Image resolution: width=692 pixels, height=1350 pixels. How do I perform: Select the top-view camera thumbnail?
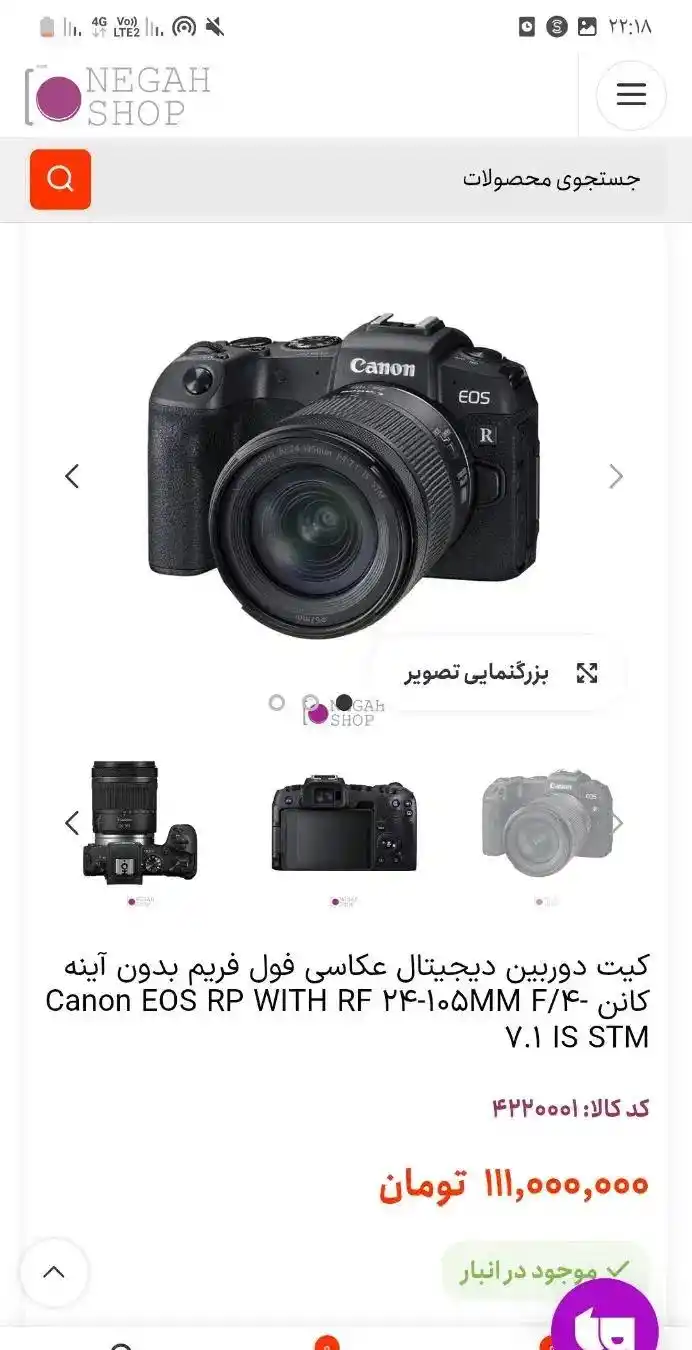[x=140, y=823]
